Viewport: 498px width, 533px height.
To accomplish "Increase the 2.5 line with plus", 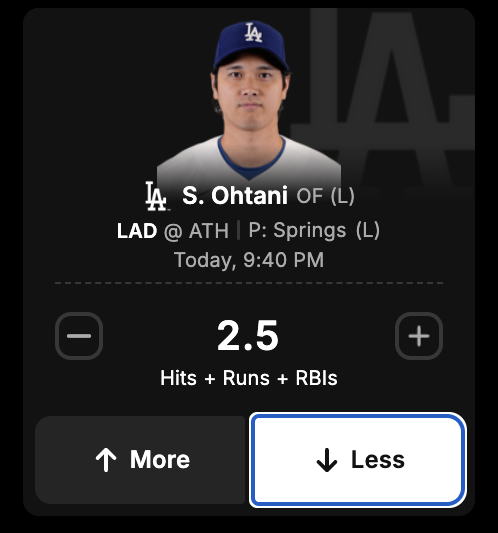I will [x=419, y=336].
